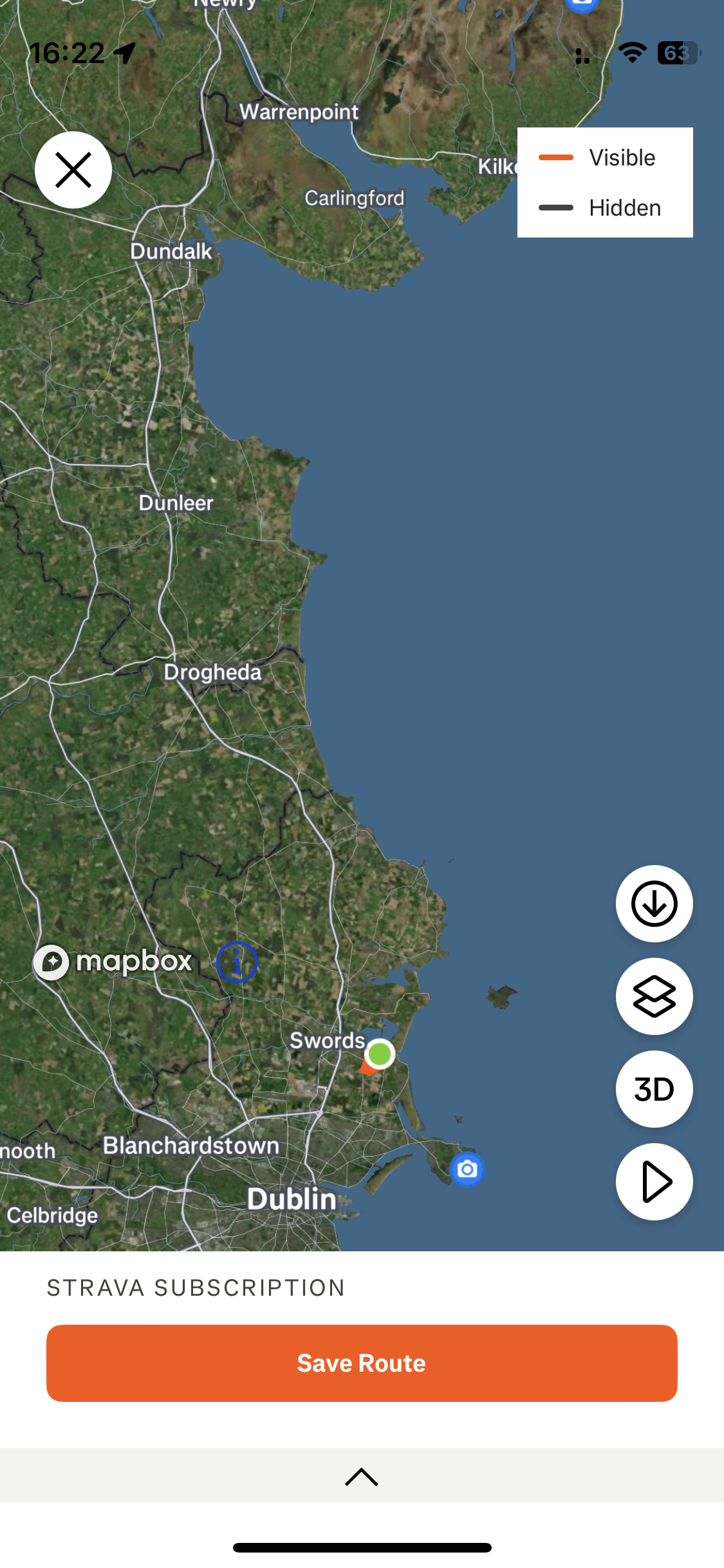Select the green route start marker
The width and height of the screenshot is (724, 1568).
(380, 1054)
